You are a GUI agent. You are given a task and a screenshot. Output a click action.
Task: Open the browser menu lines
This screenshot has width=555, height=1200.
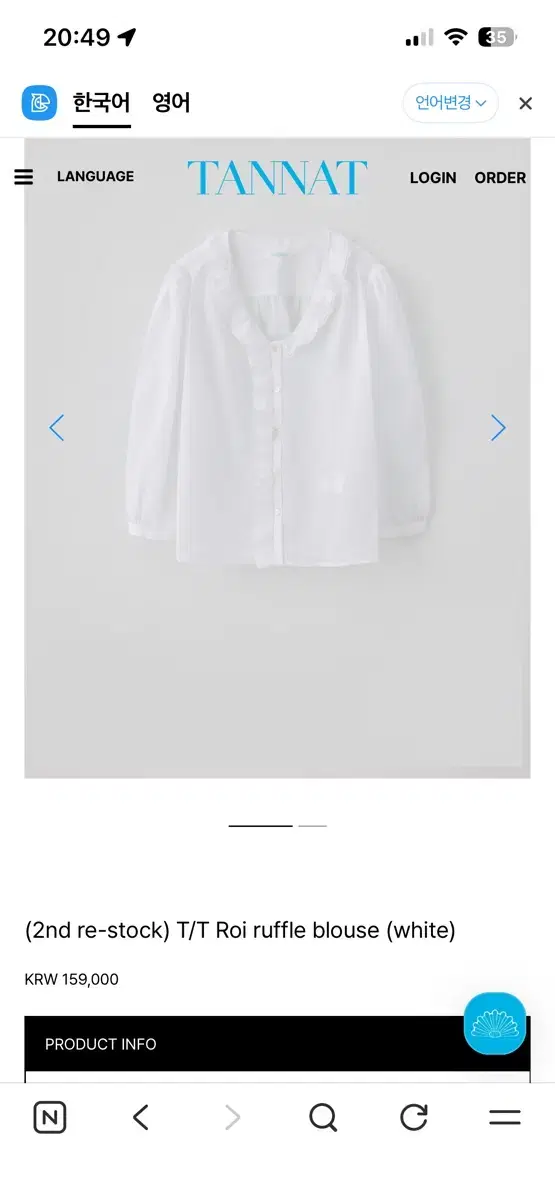[x=505, y=1117]
